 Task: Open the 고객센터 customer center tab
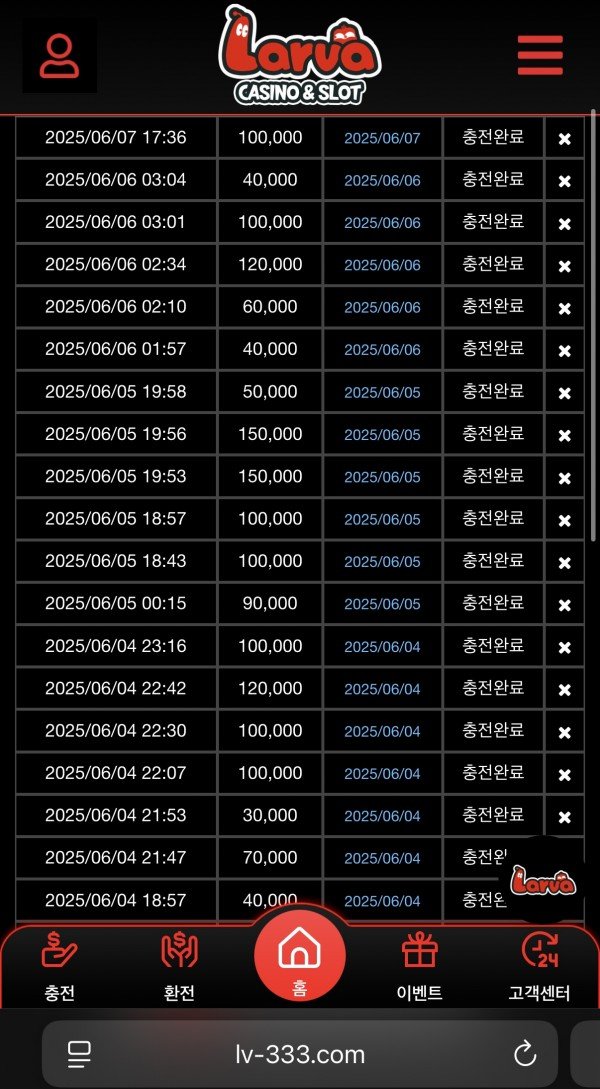pyautogui.click(x=539, y=966)
